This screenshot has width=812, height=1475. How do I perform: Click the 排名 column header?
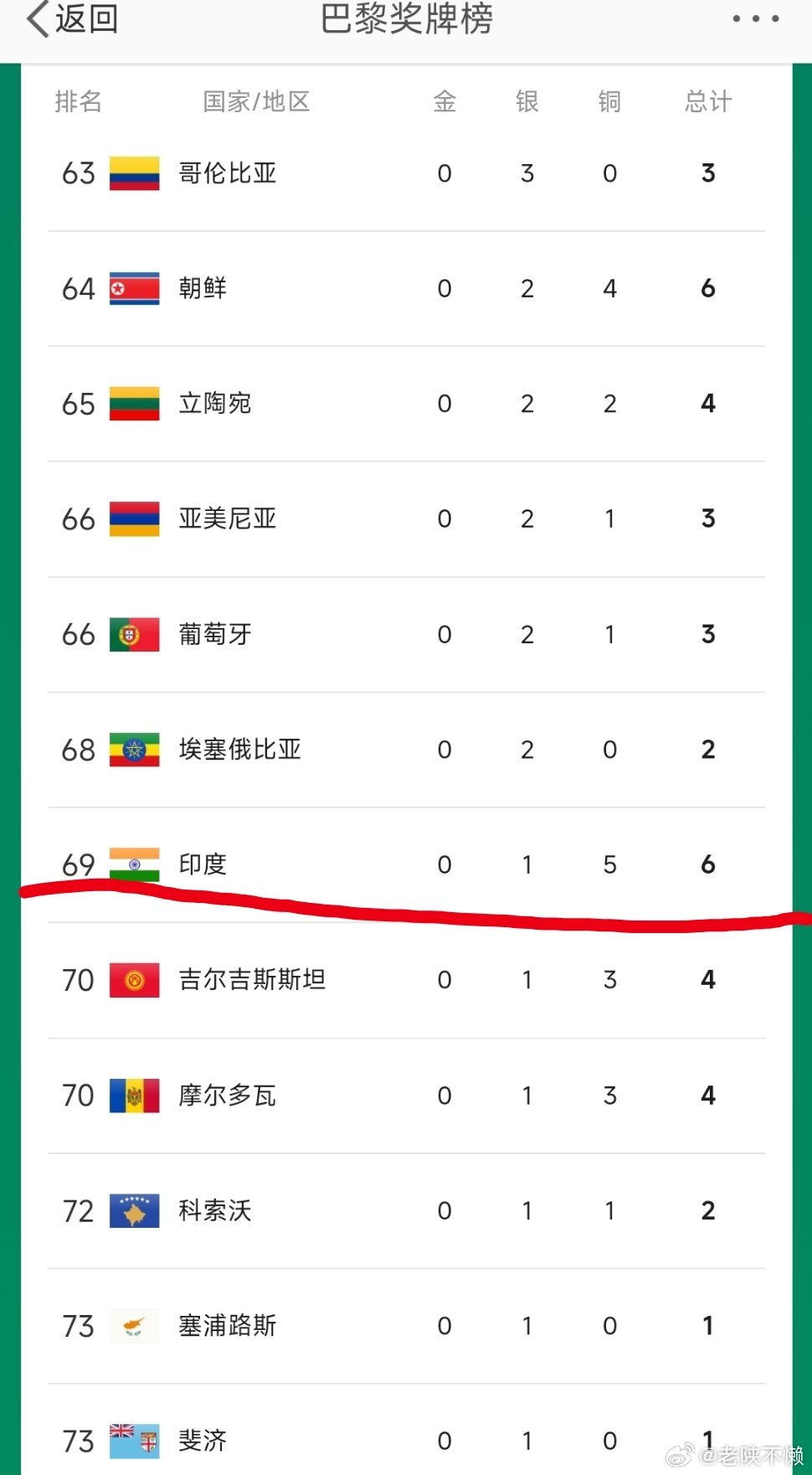click(x=80, y=101)
